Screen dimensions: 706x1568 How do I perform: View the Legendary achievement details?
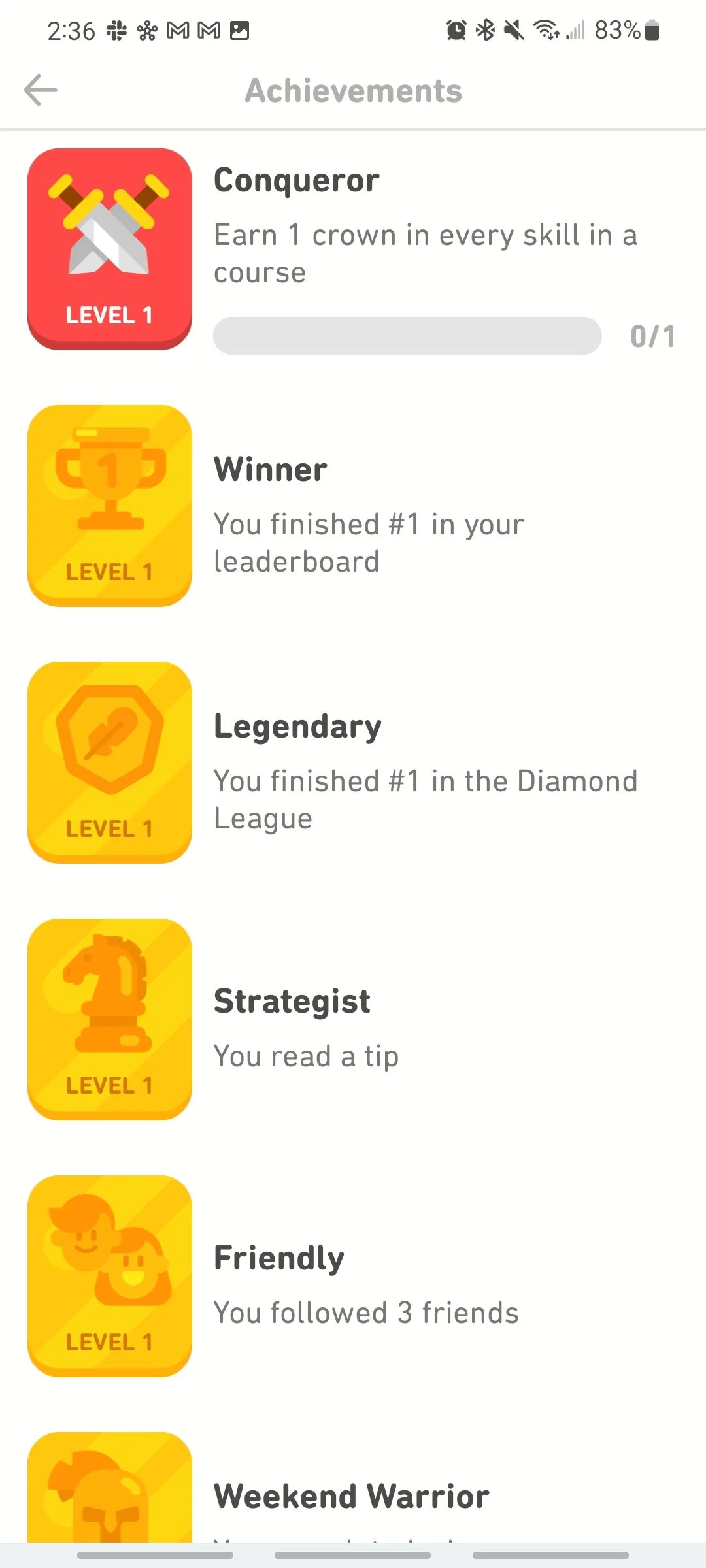(x=353, y=762)
